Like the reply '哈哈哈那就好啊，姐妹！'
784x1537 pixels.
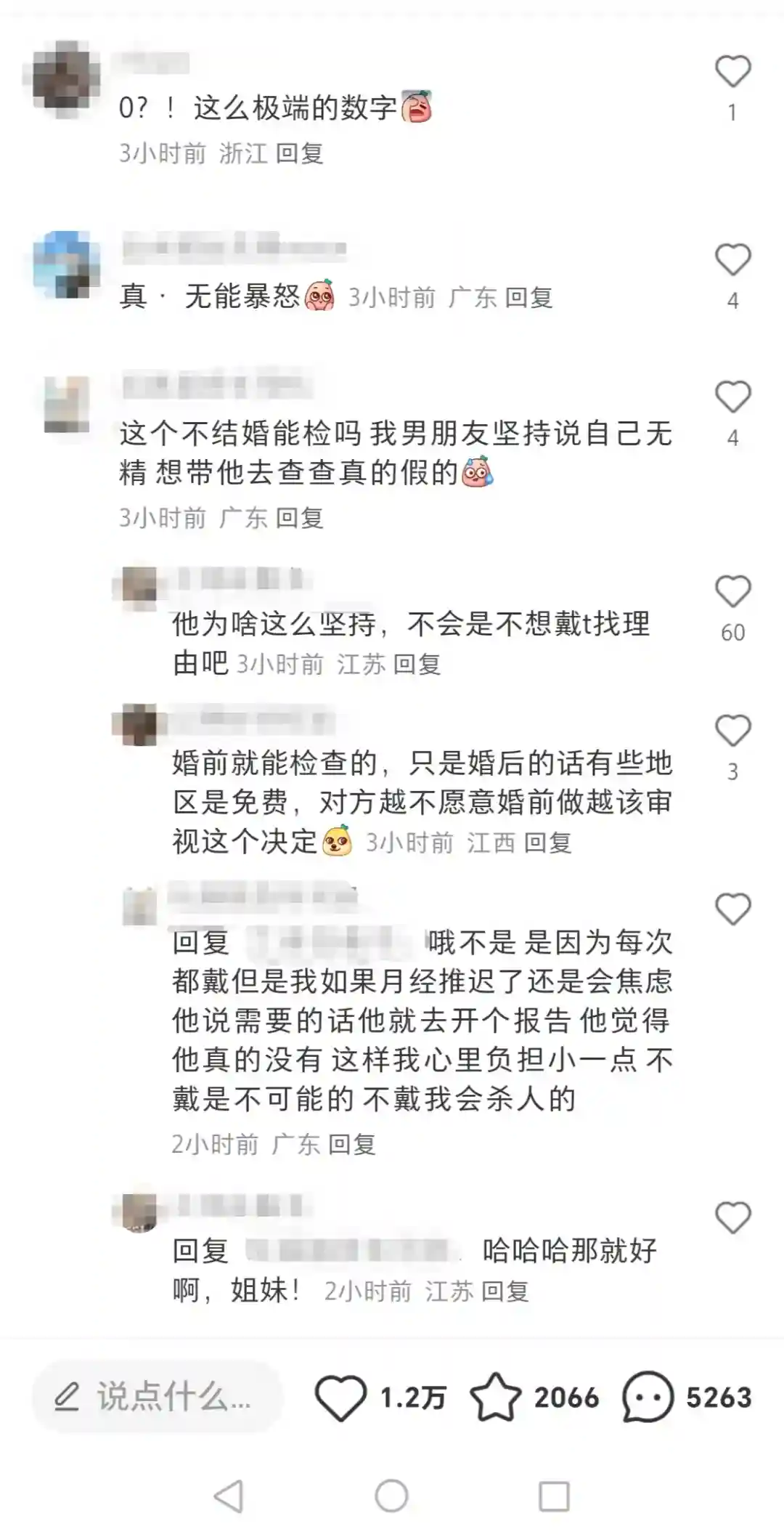(732, 1217)
